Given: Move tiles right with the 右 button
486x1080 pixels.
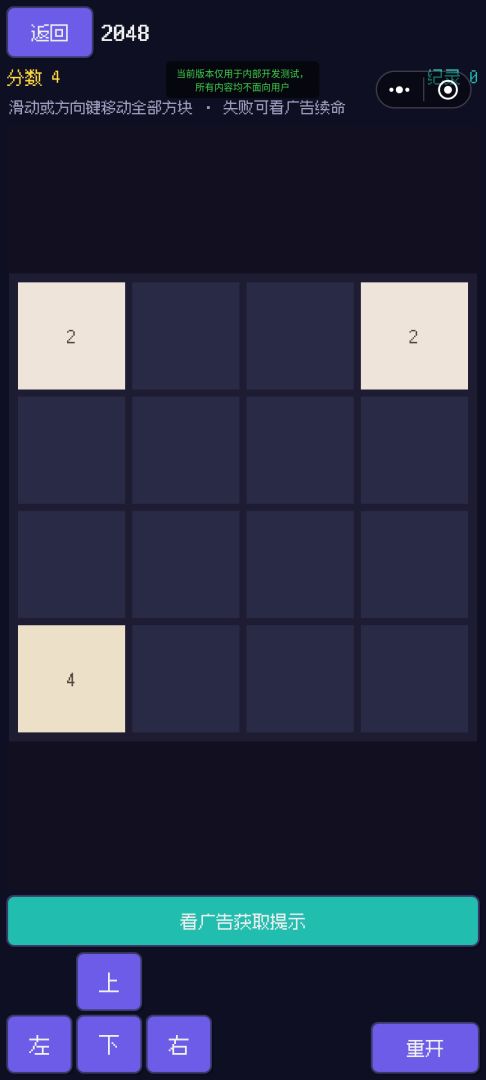Looking at the screenshot, I should point(178,1044).
